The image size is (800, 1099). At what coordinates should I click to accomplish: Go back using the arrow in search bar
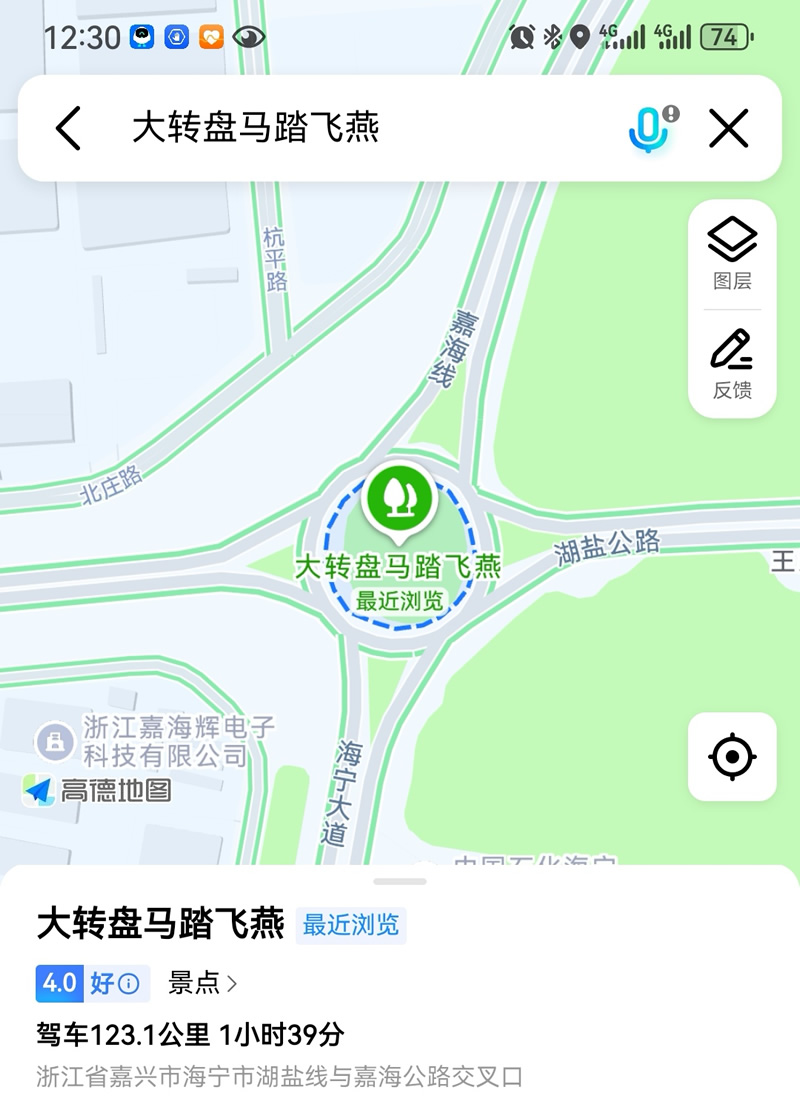(x=68, y=129)
